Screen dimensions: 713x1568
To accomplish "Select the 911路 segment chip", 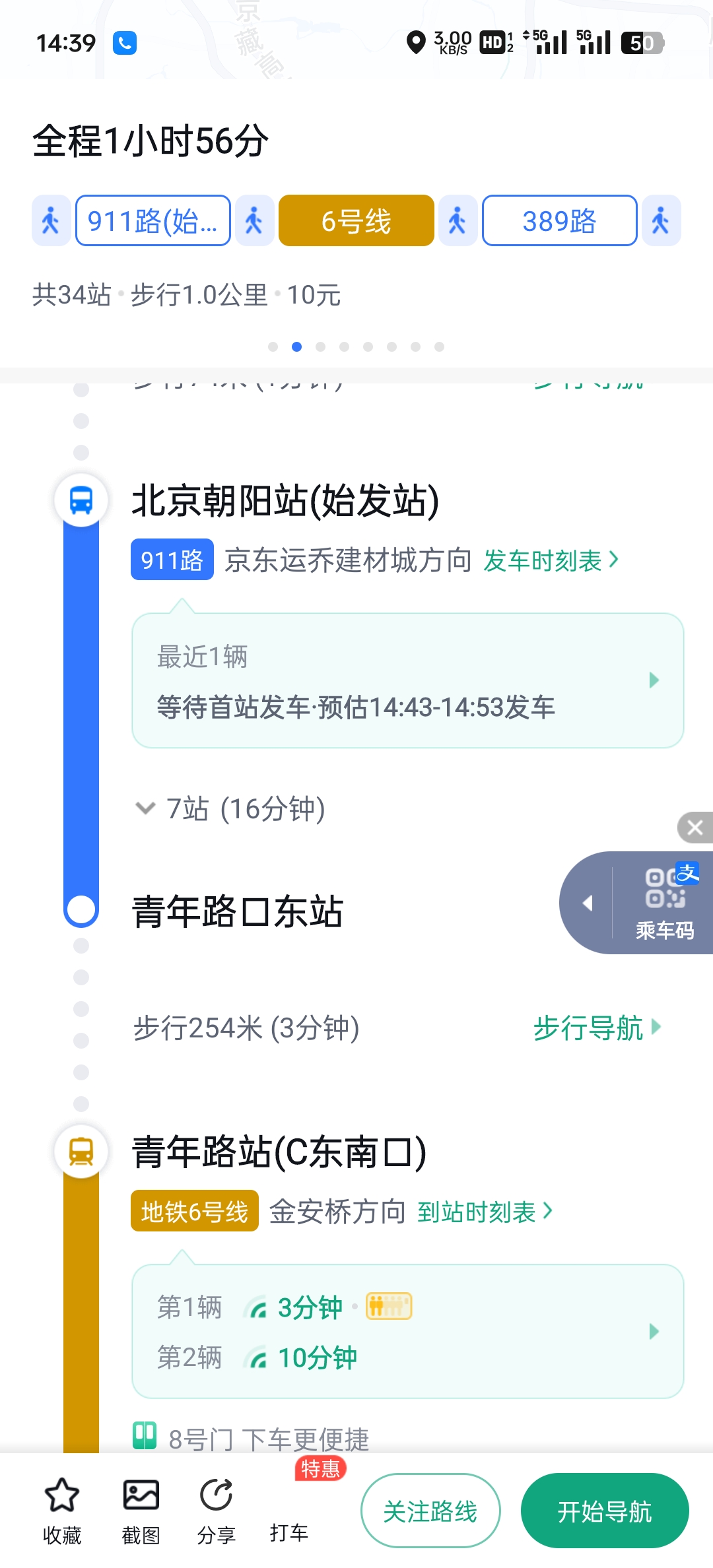I will pos(153,220).
